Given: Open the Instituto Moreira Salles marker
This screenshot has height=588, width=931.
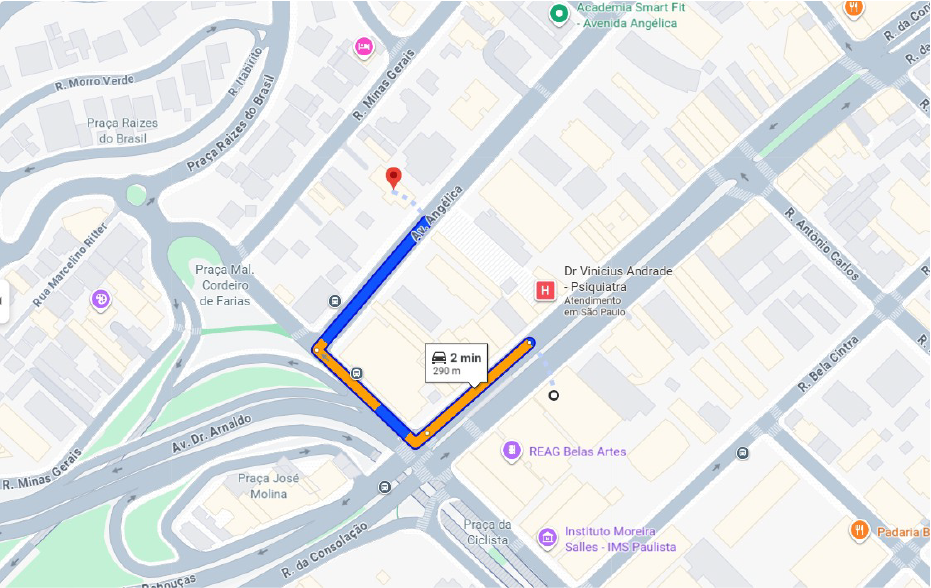Looking at the screenshot, I should (547, 538).
